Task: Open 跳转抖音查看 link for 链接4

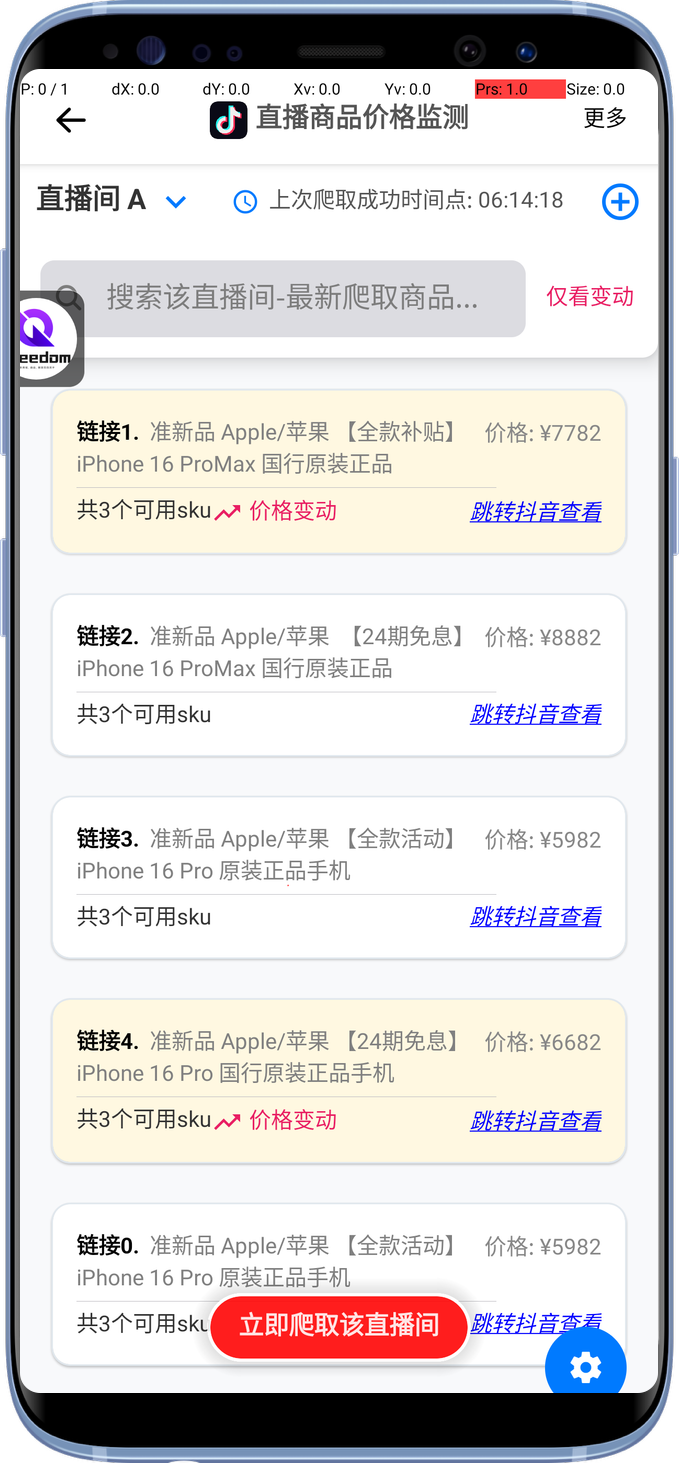Action: click(x=536, y=1121)
